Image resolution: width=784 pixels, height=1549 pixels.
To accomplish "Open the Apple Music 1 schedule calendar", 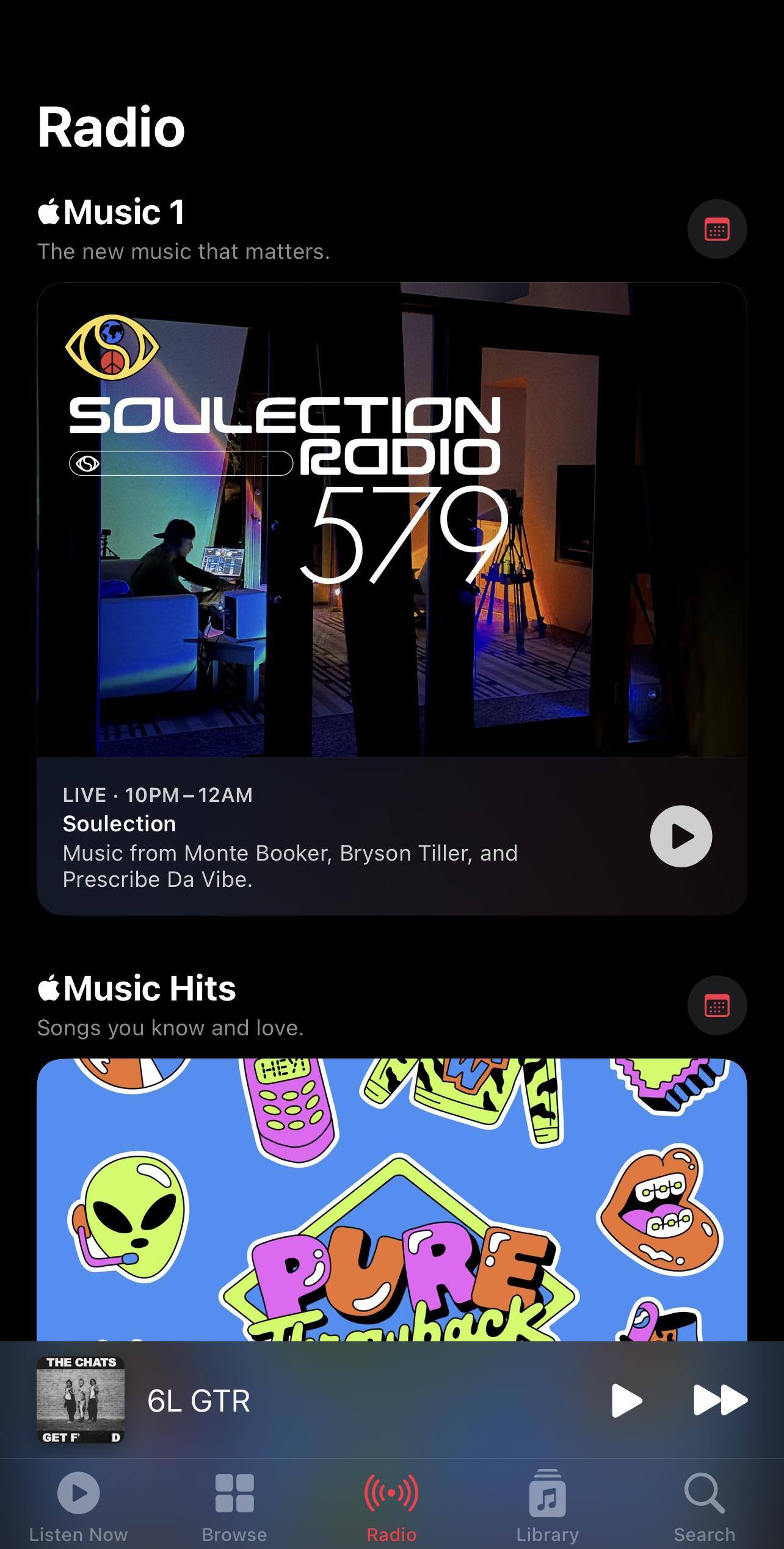I will click(x=717, y=230).
